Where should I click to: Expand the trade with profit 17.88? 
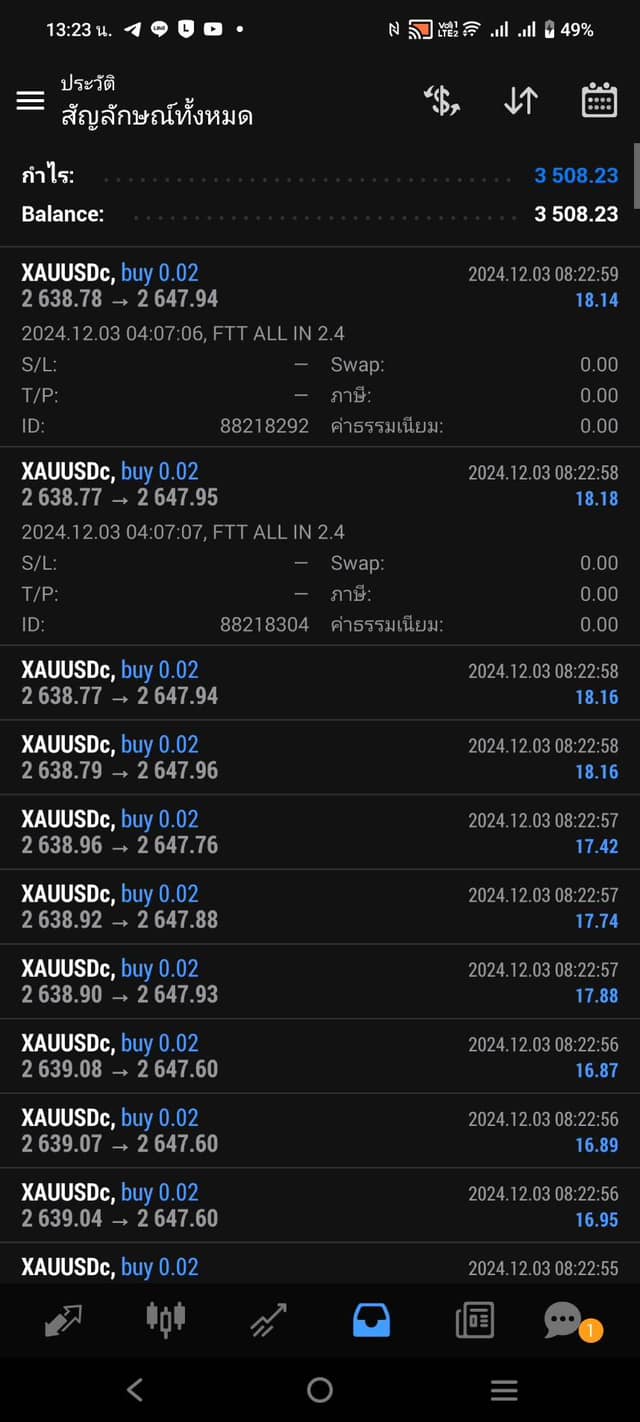[x=320, y=982]
